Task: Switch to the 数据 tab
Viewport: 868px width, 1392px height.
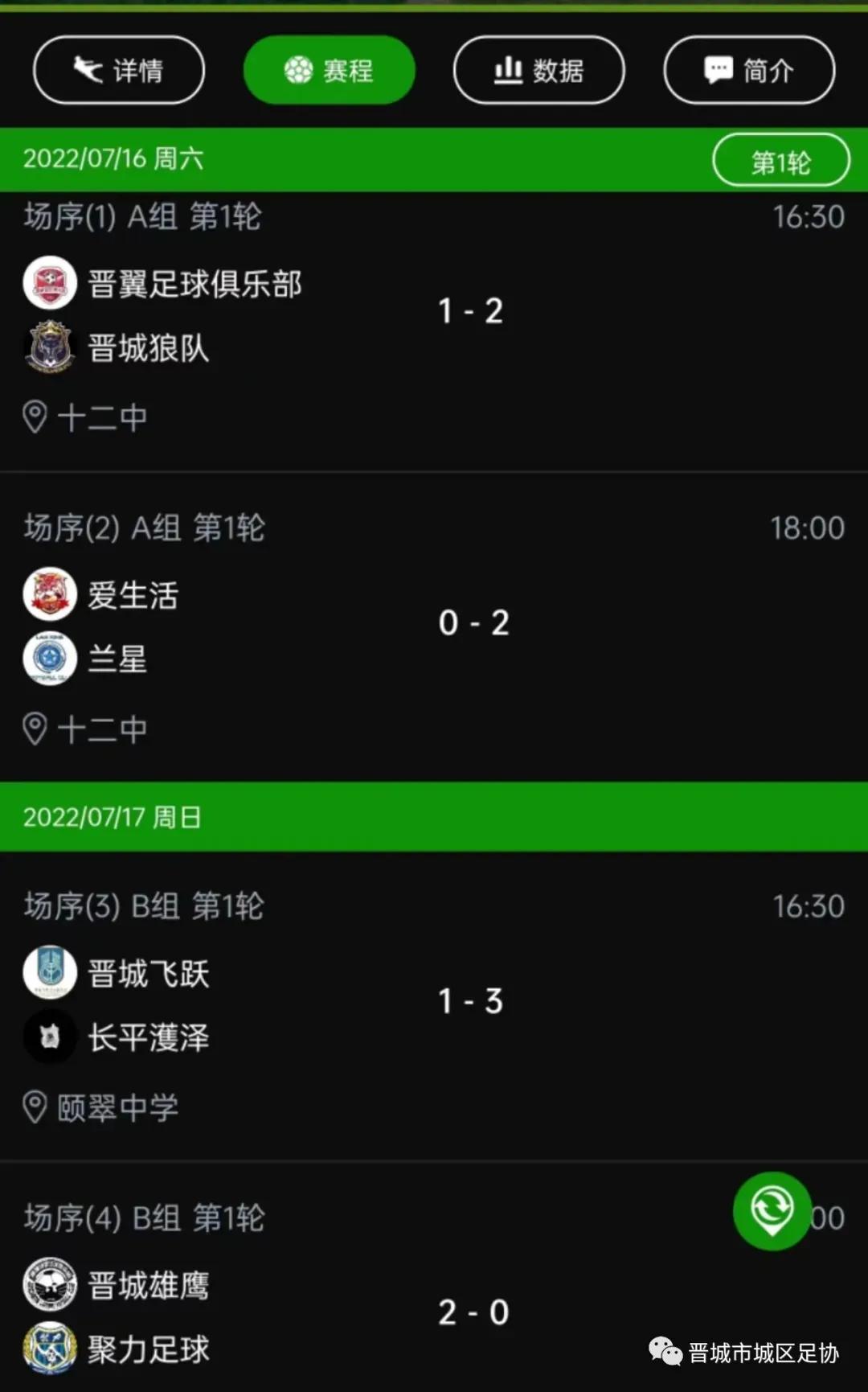Action: pyautogui.click(x=538, y=70)
